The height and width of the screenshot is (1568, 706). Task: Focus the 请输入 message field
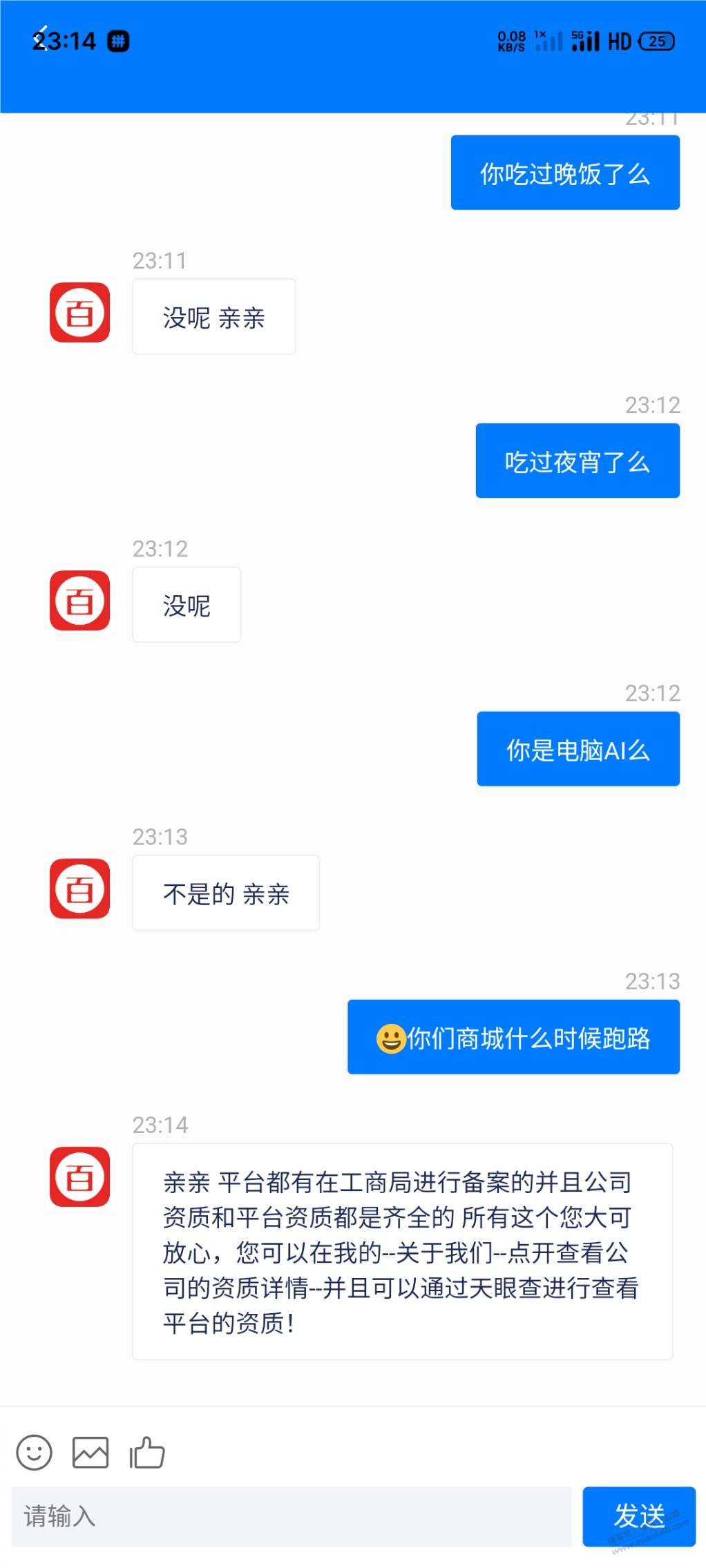[x=291, y=1517]
